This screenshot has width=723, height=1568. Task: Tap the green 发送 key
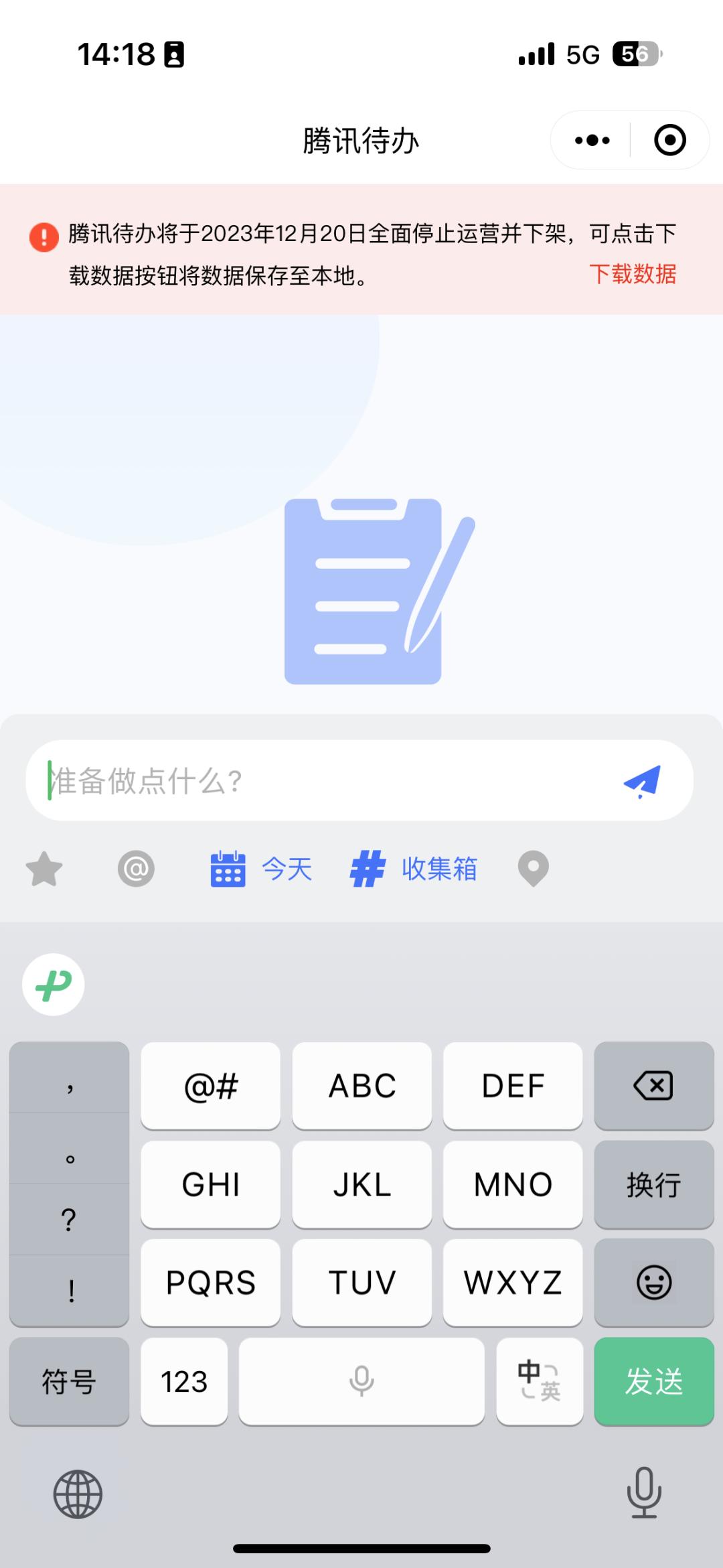click(x=653, y=1381)
